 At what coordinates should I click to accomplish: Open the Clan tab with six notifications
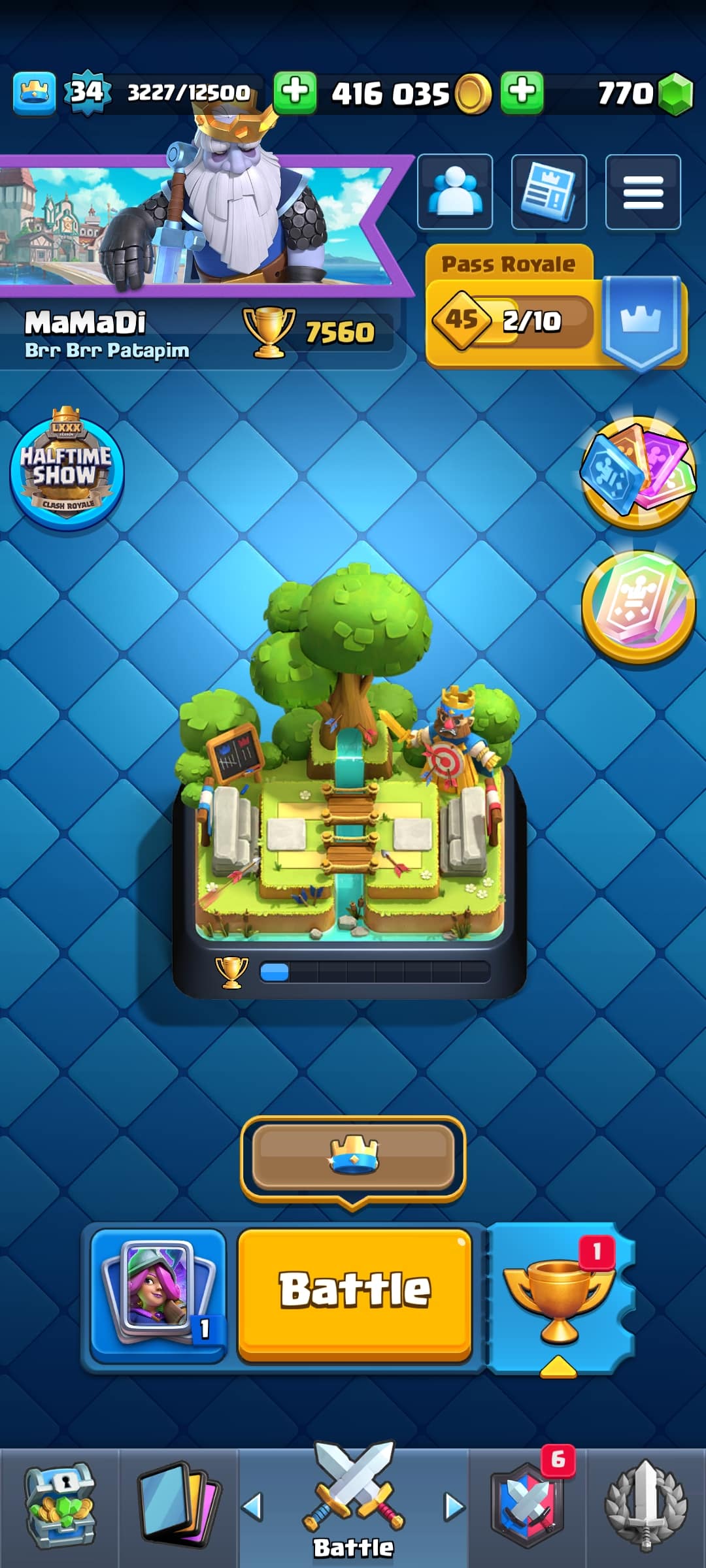click(x=527, y=1506)
